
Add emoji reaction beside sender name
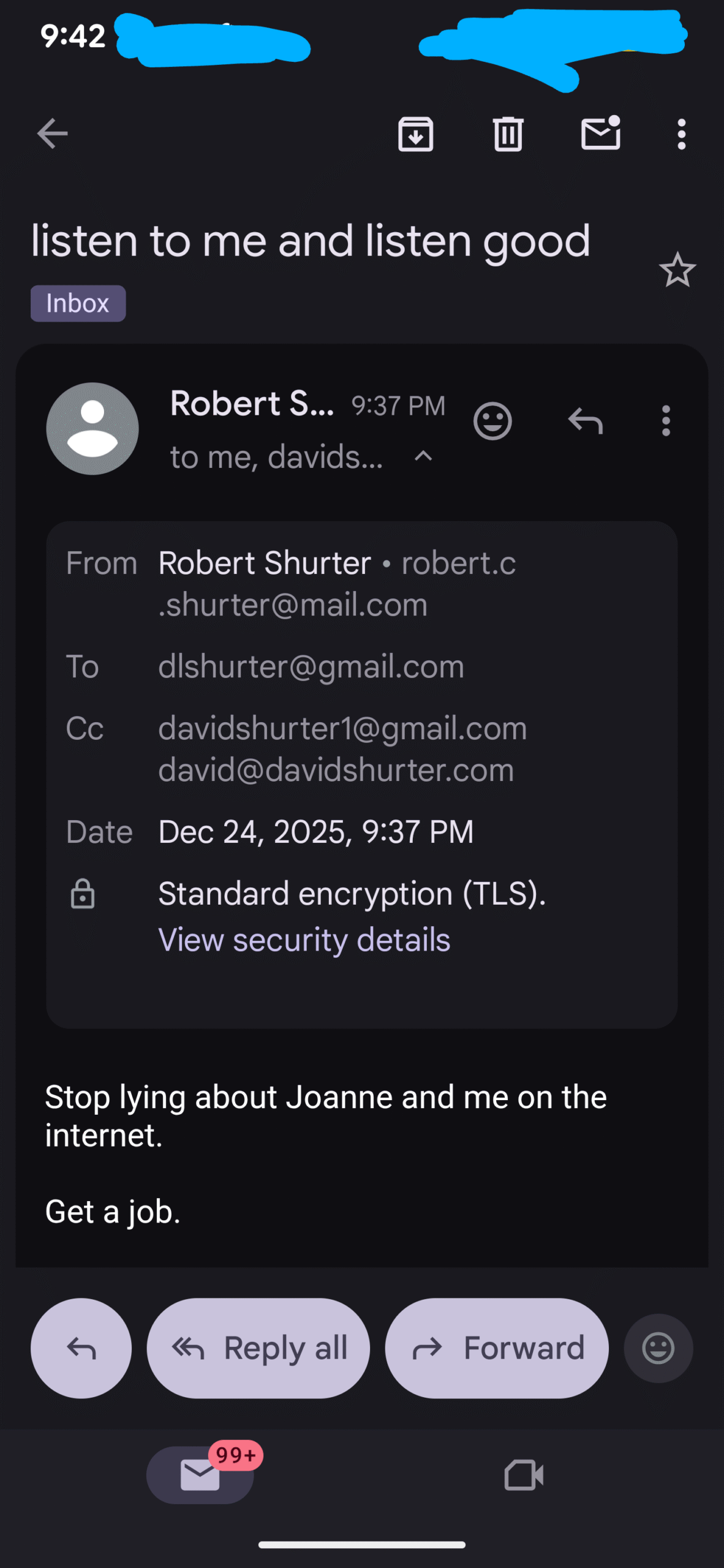pos(492,421)
